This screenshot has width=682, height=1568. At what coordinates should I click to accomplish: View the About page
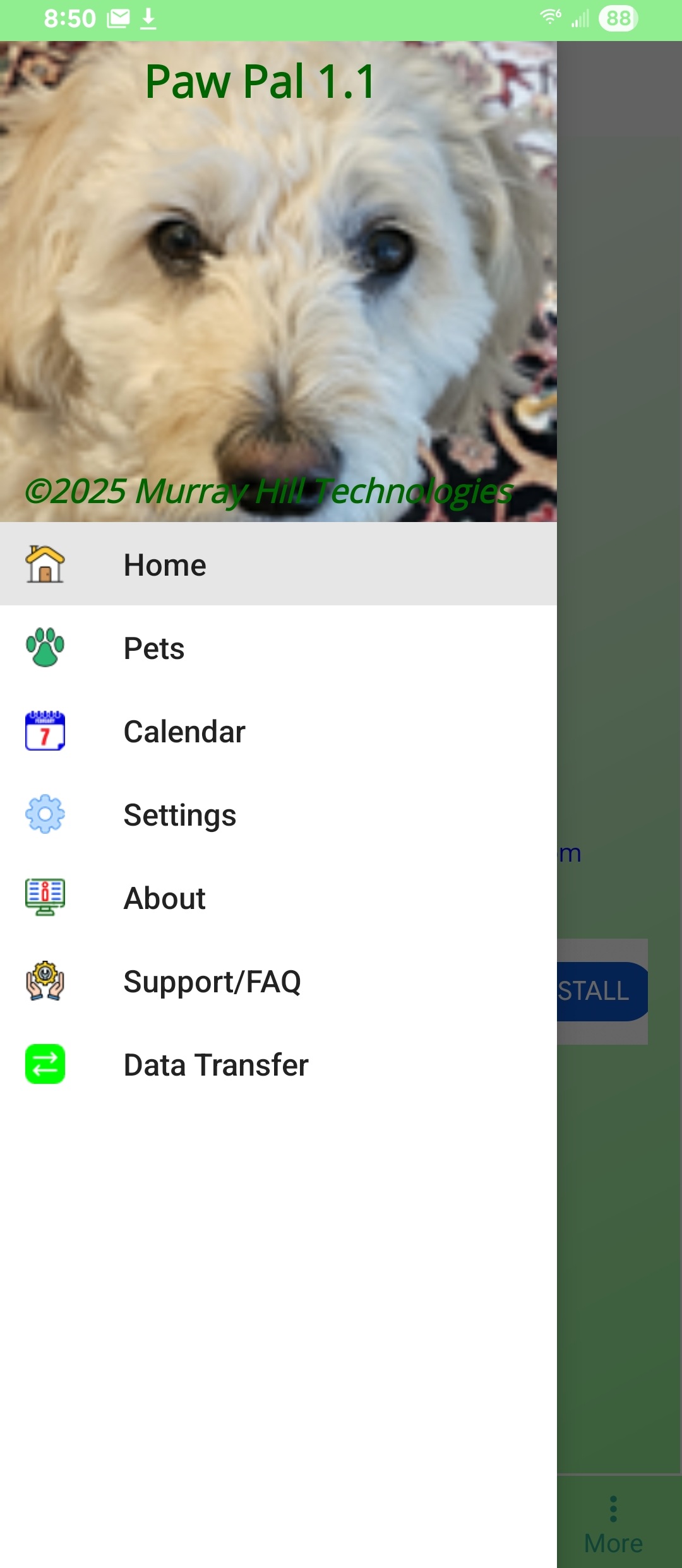(164, 898)
